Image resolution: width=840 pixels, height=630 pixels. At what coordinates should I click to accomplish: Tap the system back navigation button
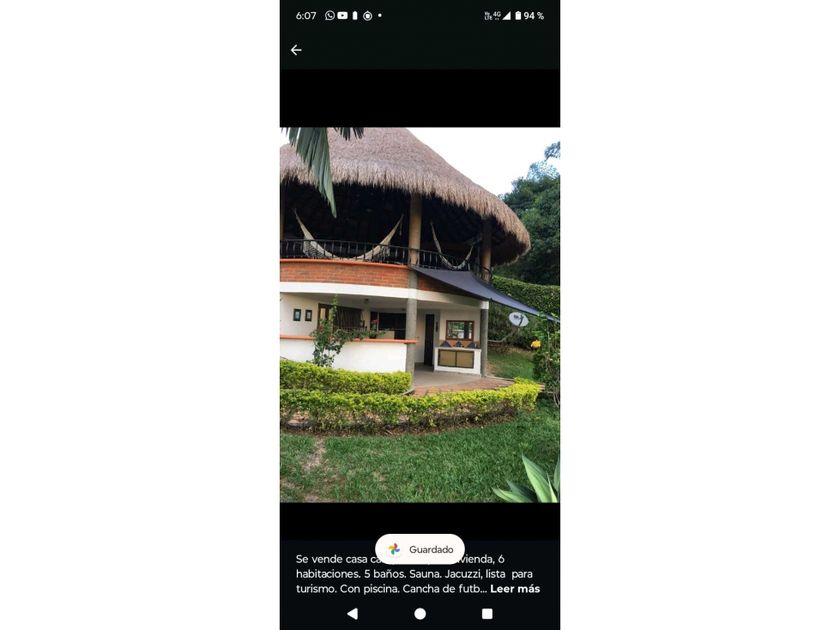click(352, 614)
